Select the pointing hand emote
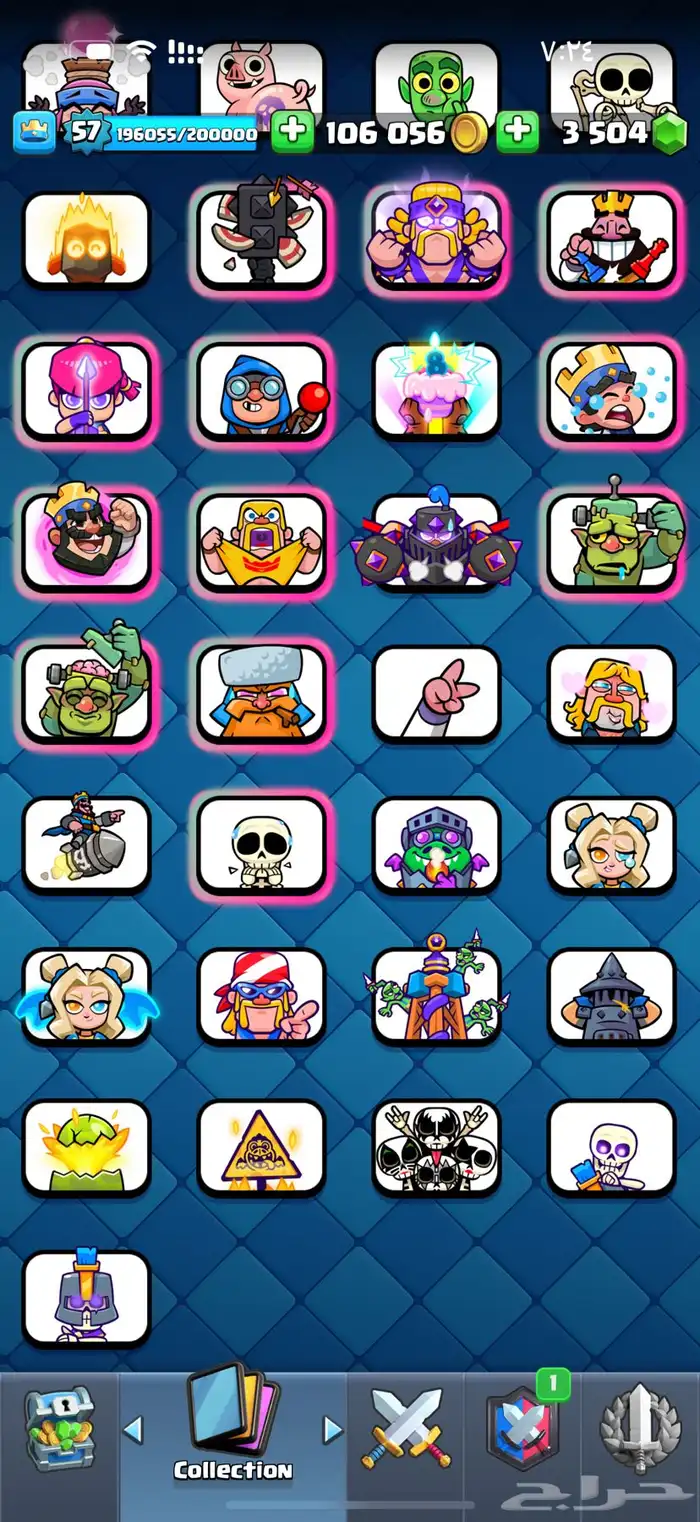The height and width of the screenshot is (1522, 700). (x=436, y=693)
